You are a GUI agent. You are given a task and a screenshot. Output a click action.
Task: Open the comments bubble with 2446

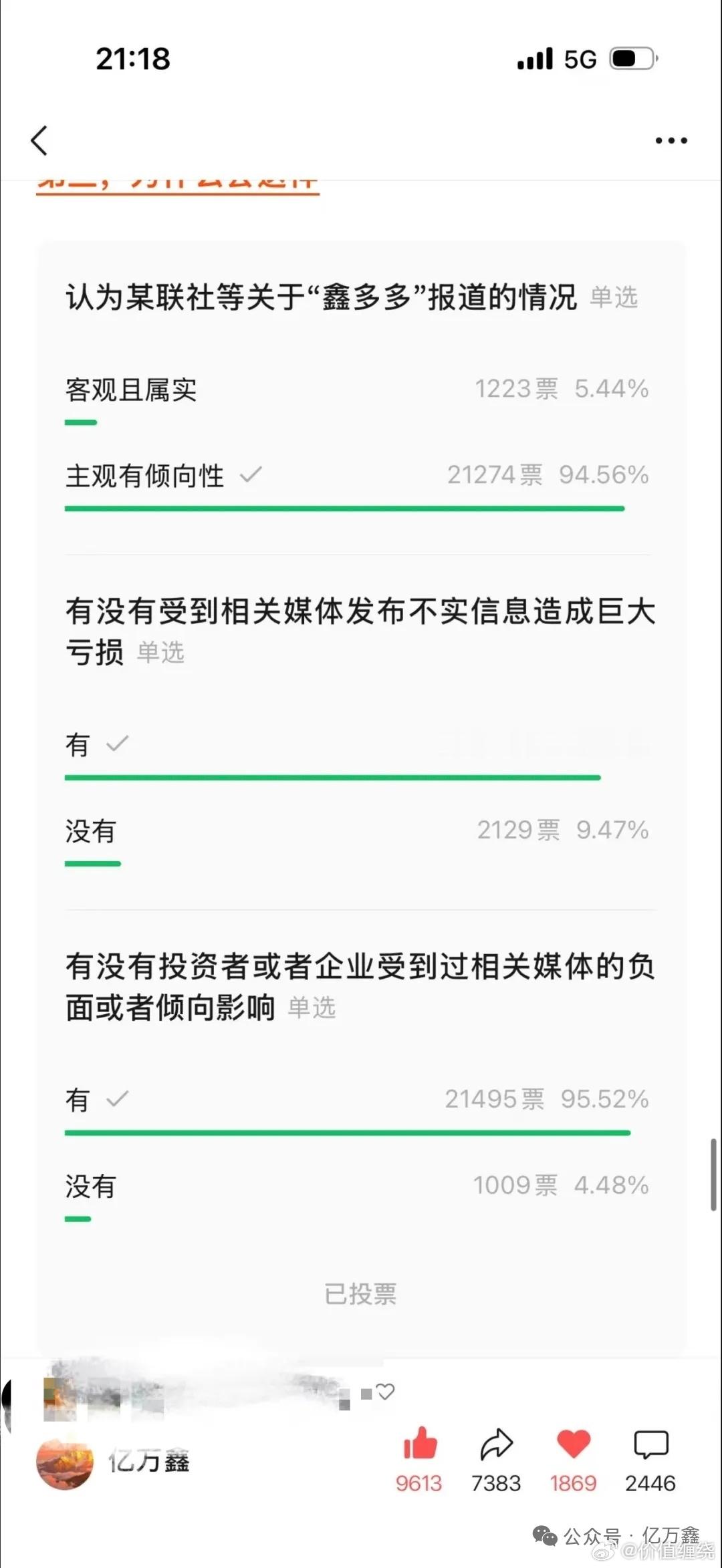click(650, 1444)
